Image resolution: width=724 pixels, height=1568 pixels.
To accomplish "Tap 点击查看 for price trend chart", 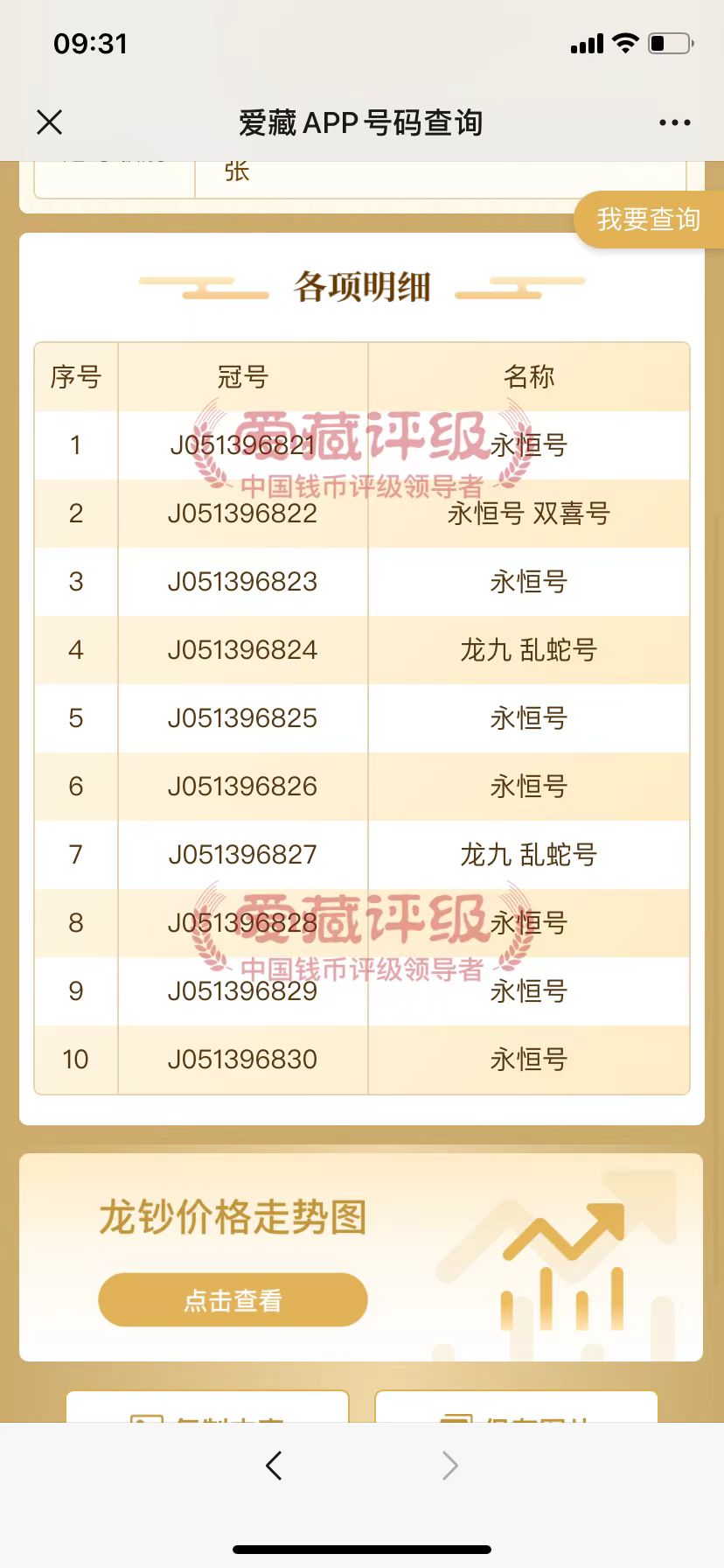I will tap(233, 1300).
